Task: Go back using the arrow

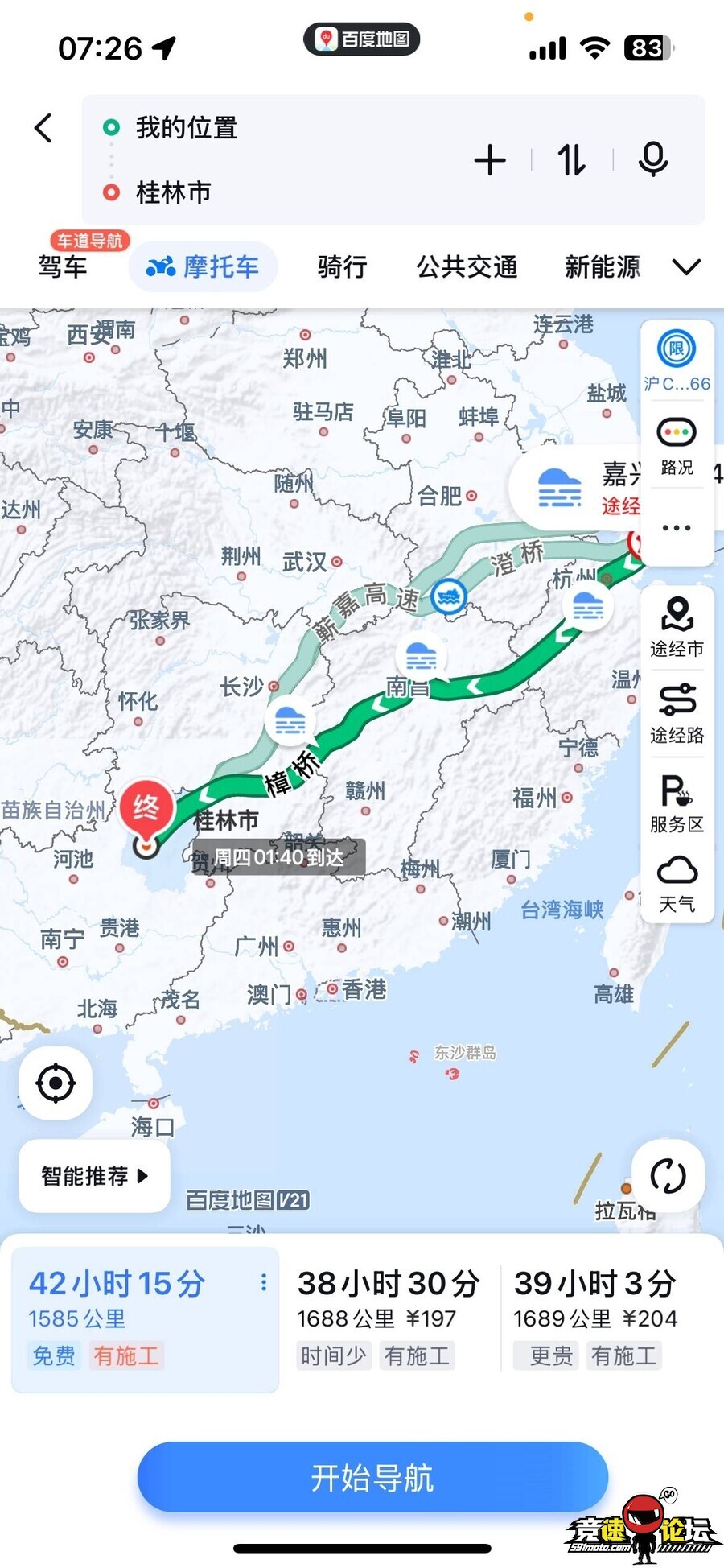Action: pos(44,128)
